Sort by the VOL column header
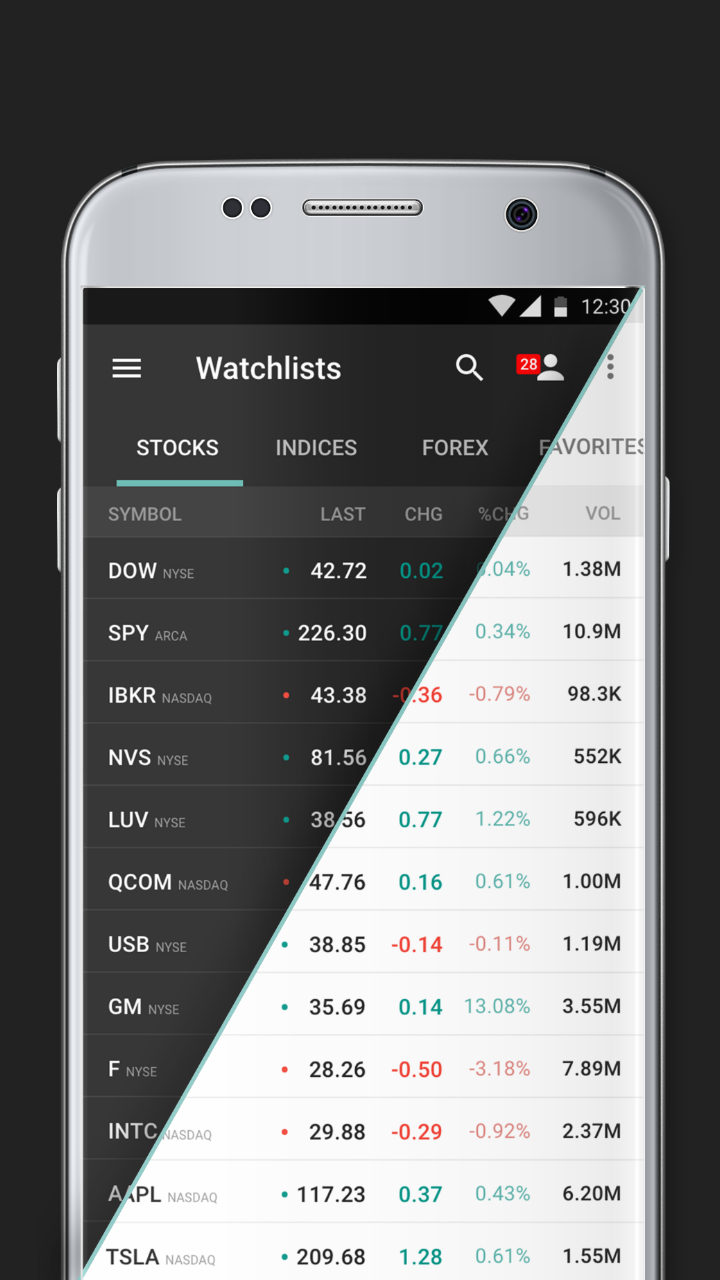Viewport: 720px width, 1280px height. tap(603, 513)
